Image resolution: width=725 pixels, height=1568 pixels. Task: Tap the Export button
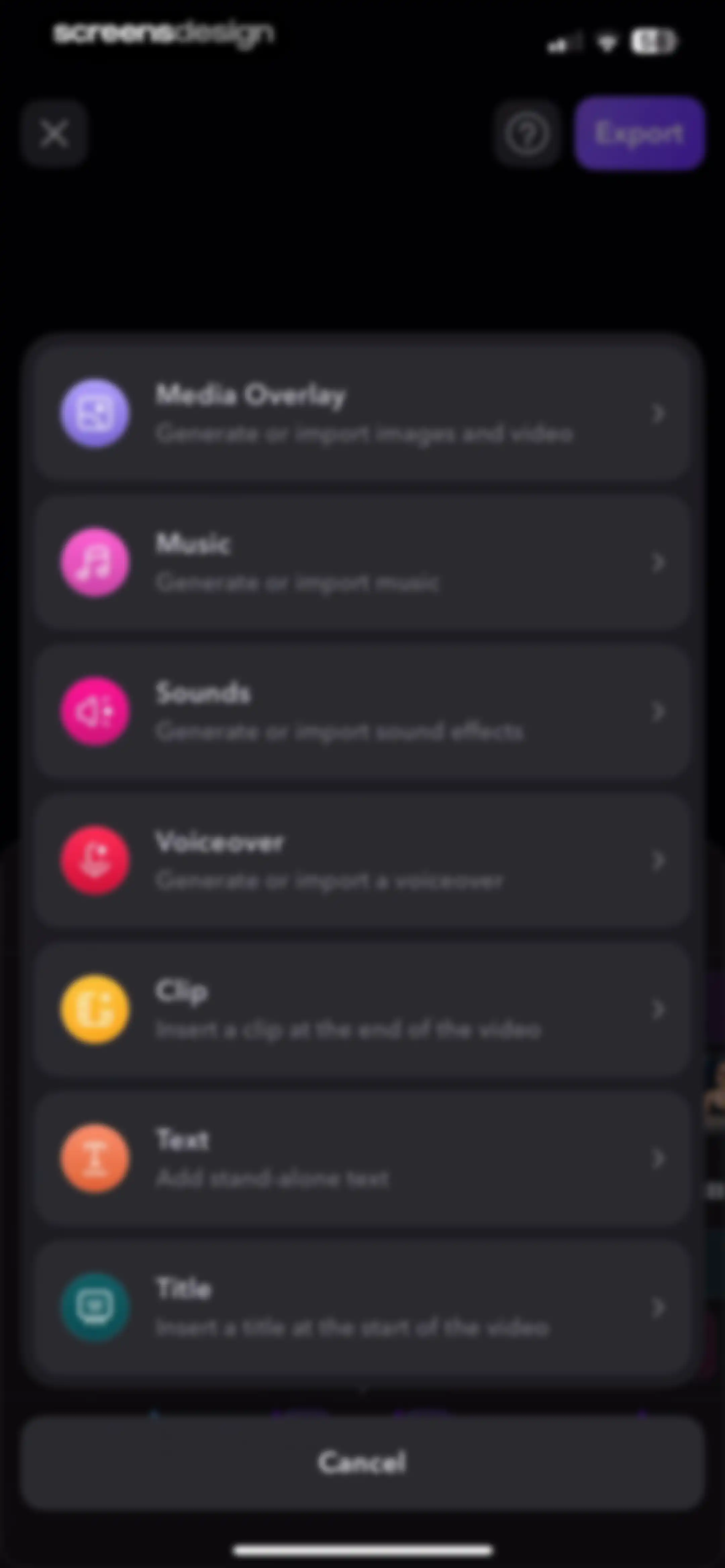(639, 133)
